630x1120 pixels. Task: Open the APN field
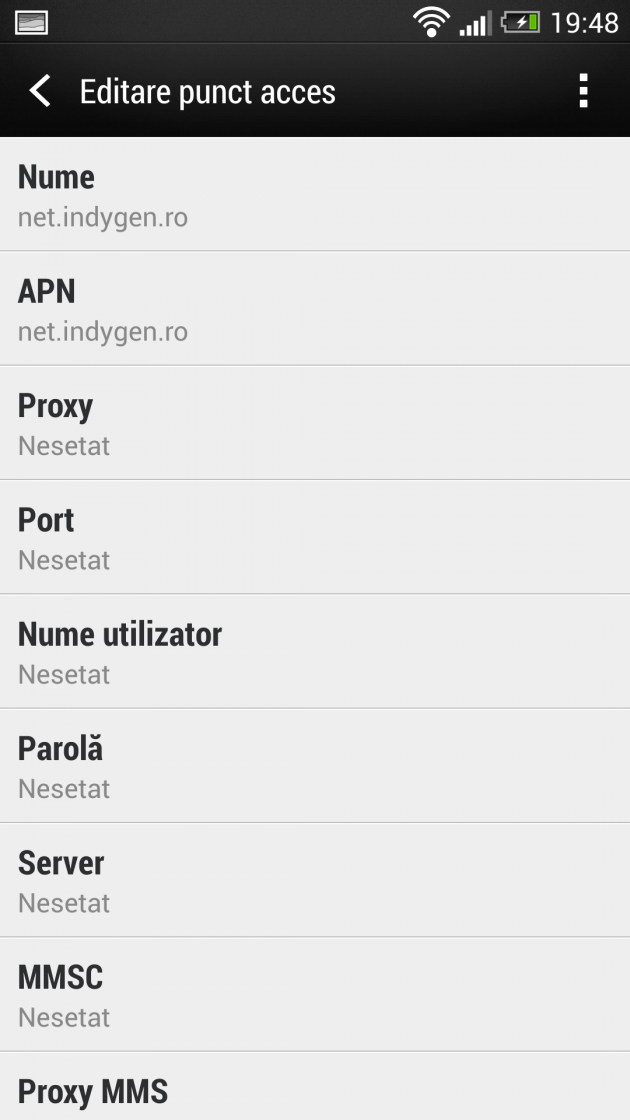pyautogui.click(x=315, y=309)
